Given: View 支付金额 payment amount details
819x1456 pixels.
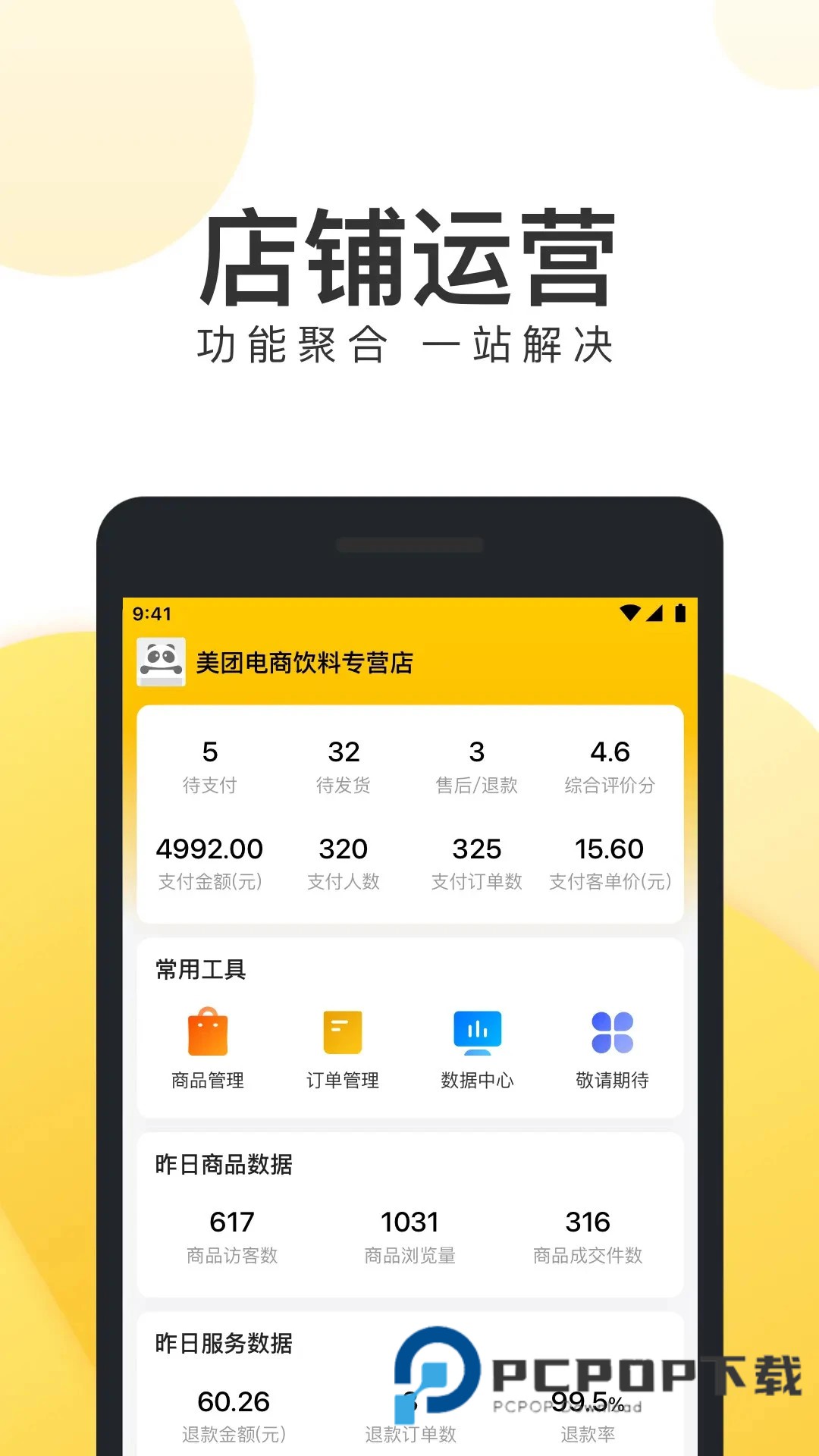Looking at the screenshot, I should (211, 861).
